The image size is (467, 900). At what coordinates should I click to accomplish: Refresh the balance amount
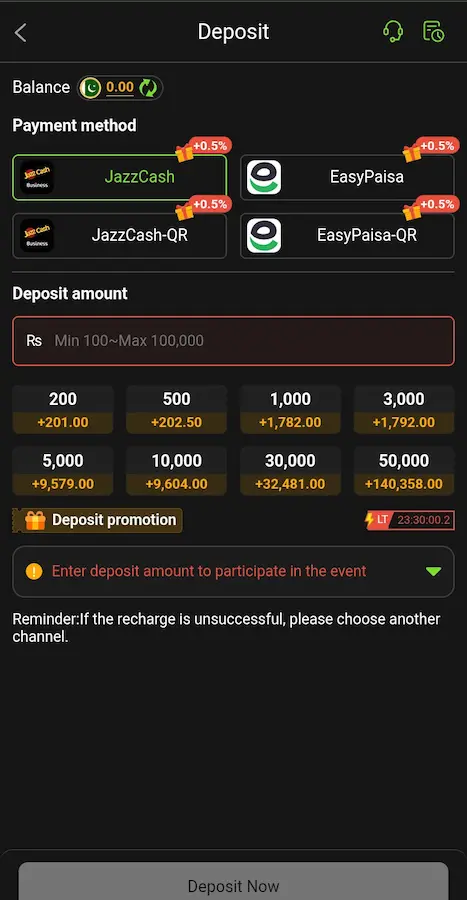coord(149,88)
